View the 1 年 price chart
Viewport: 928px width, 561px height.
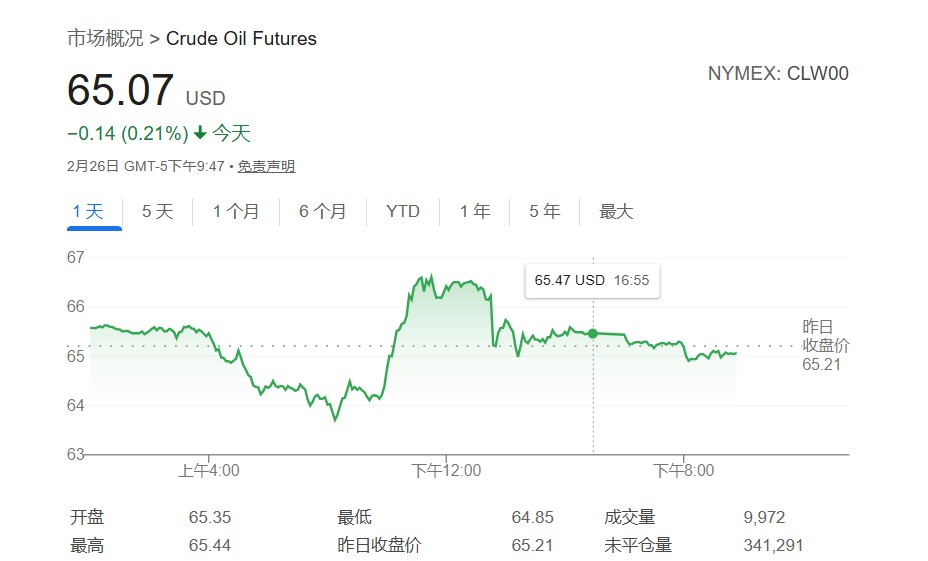pyautogui.click(x=475, y=211)
